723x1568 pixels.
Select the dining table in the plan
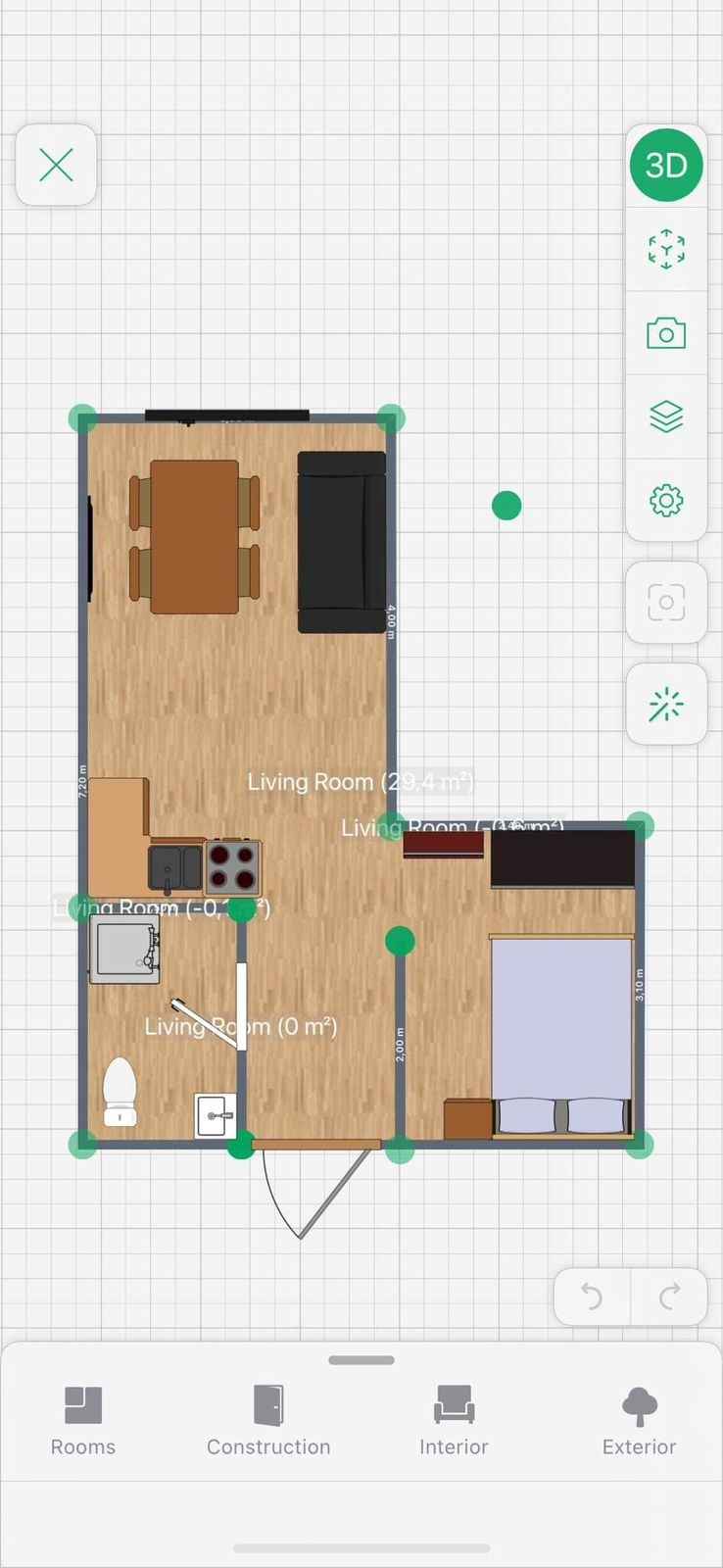[195, 537]
